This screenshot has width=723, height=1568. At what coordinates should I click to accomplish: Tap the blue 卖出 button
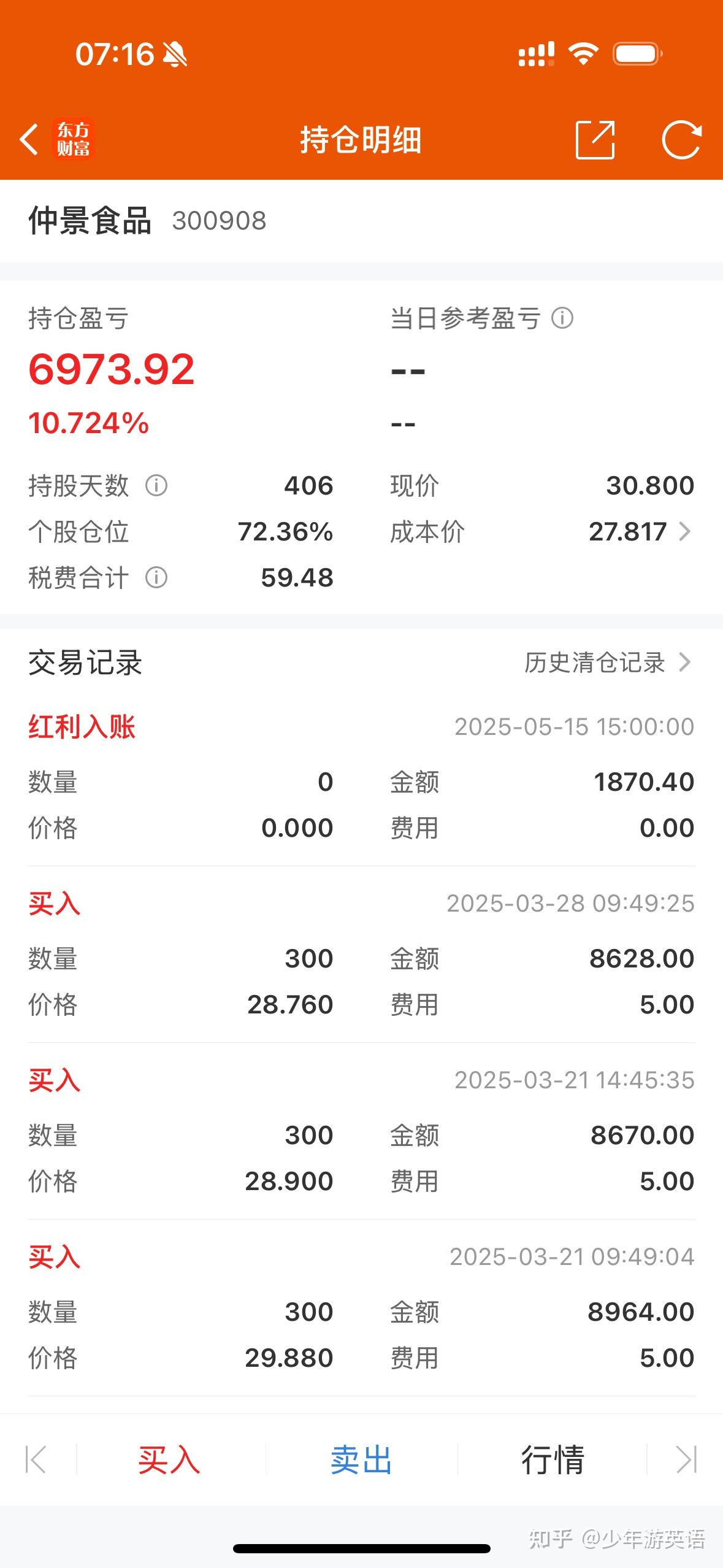(x=361, y=1459)
